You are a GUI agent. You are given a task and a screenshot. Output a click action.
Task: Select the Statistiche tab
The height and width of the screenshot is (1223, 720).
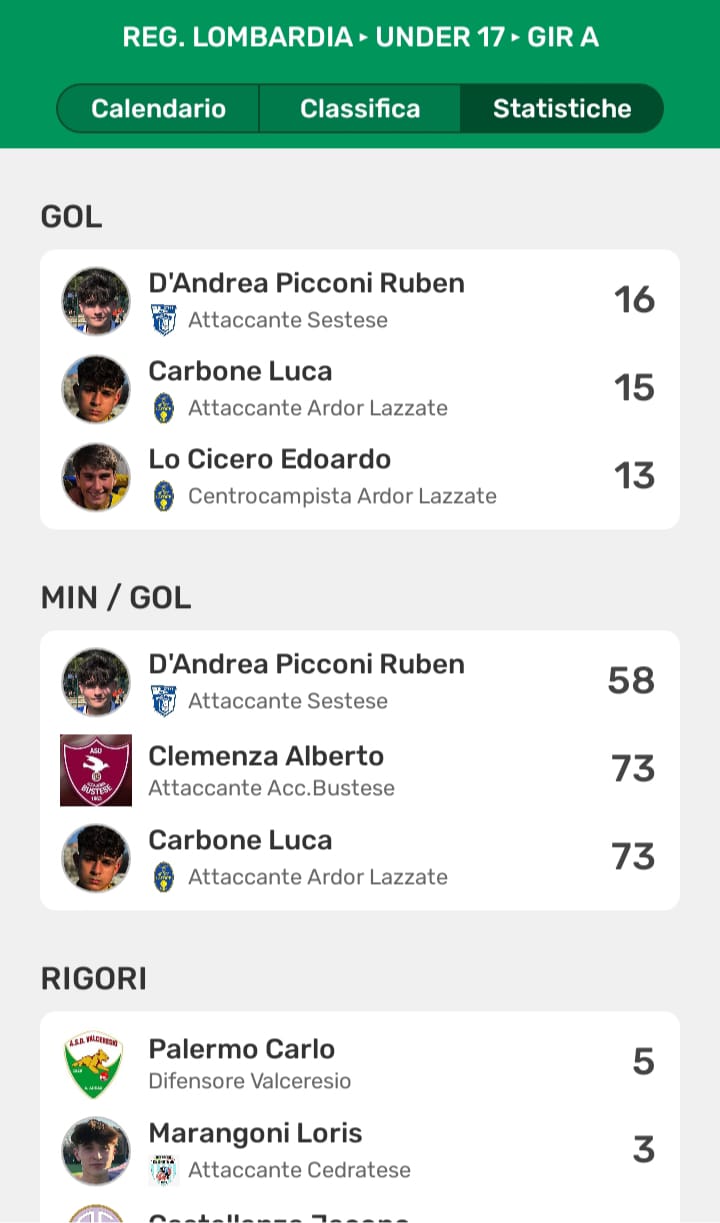(x=562, y=108)
